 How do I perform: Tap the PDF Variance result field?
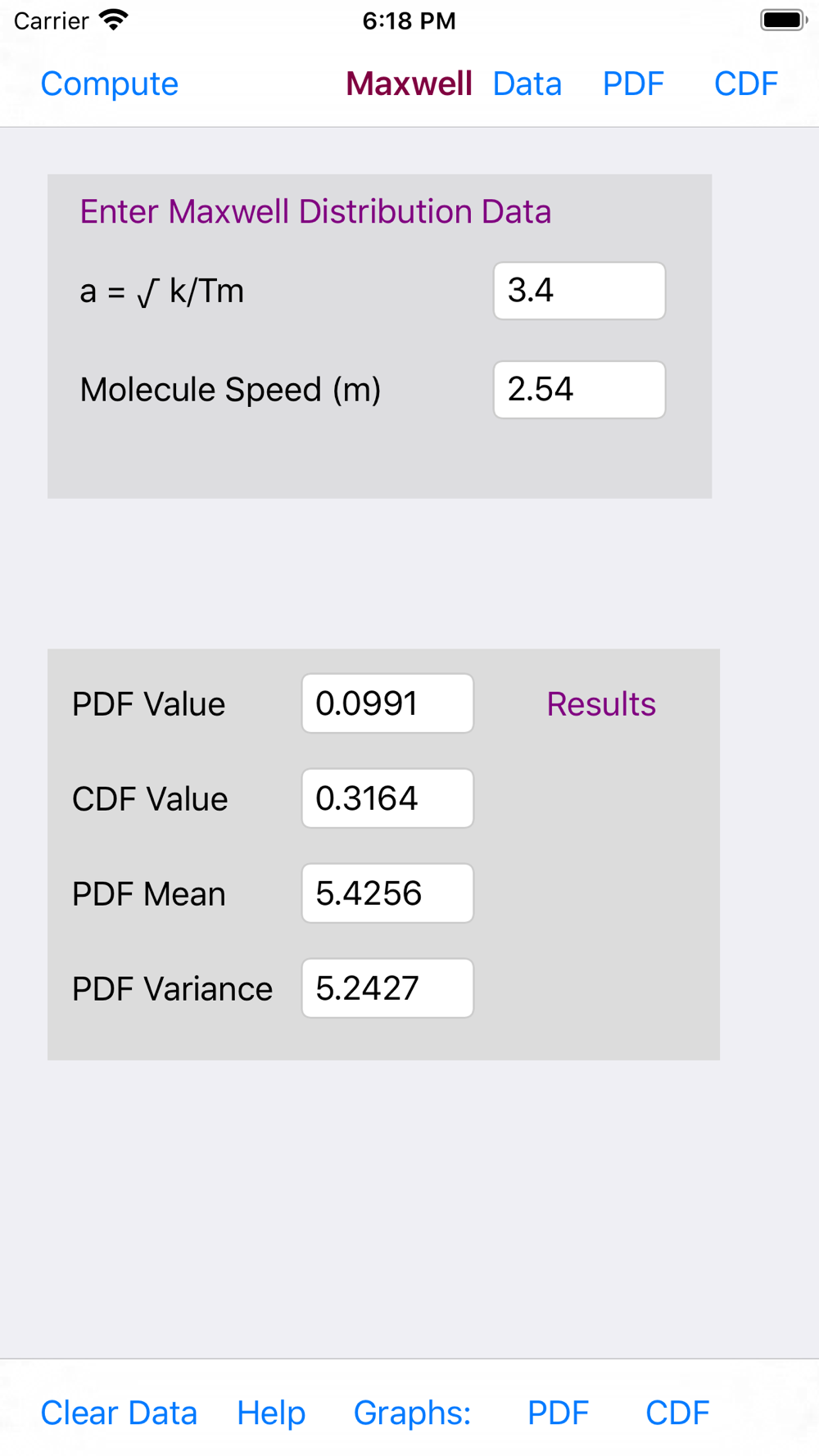[x=387, y=988]
